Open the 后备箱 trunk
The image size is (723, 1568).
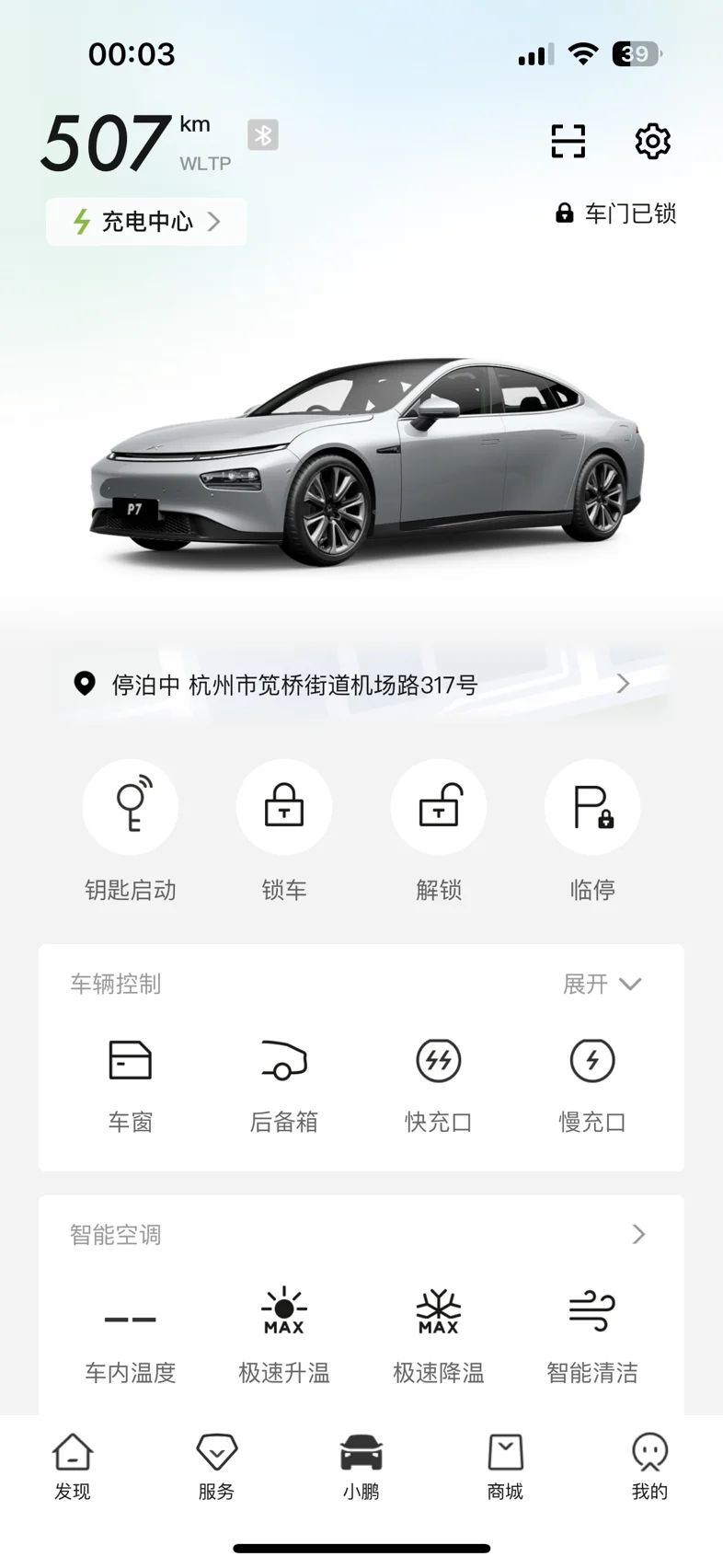pyautogui.click(x=284, y=1086)
